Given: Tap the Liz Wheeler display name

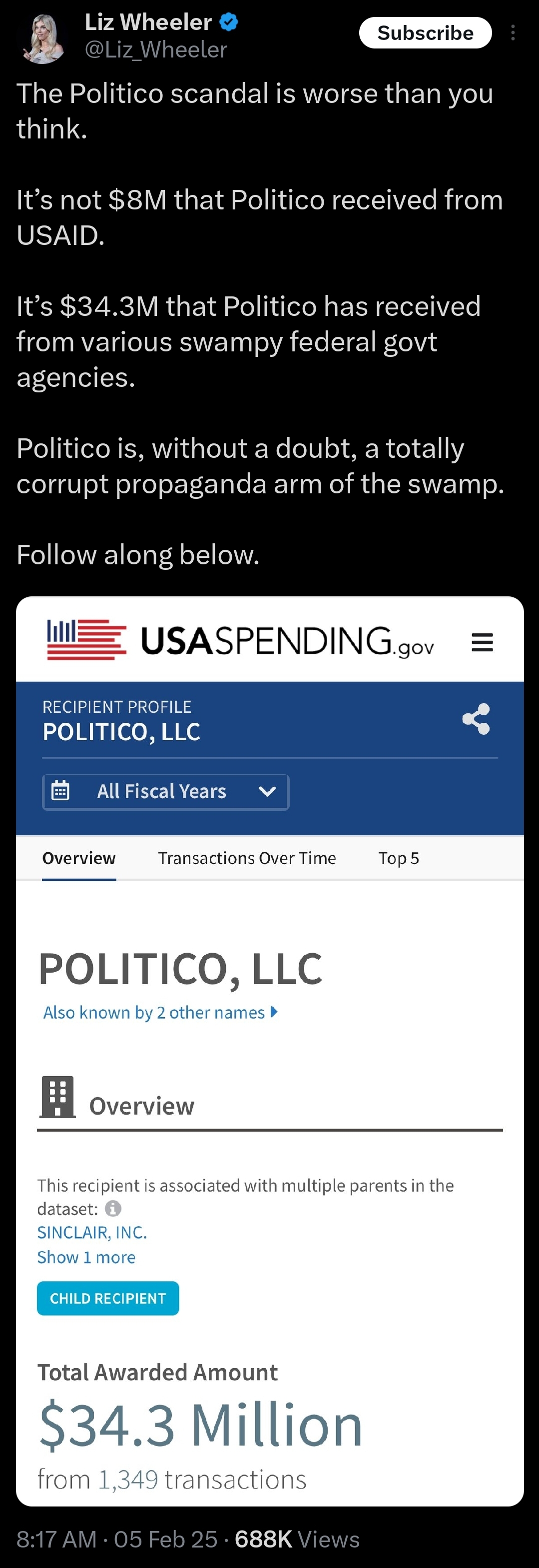Looking at the screenshot, I should [x=148, y=22].
